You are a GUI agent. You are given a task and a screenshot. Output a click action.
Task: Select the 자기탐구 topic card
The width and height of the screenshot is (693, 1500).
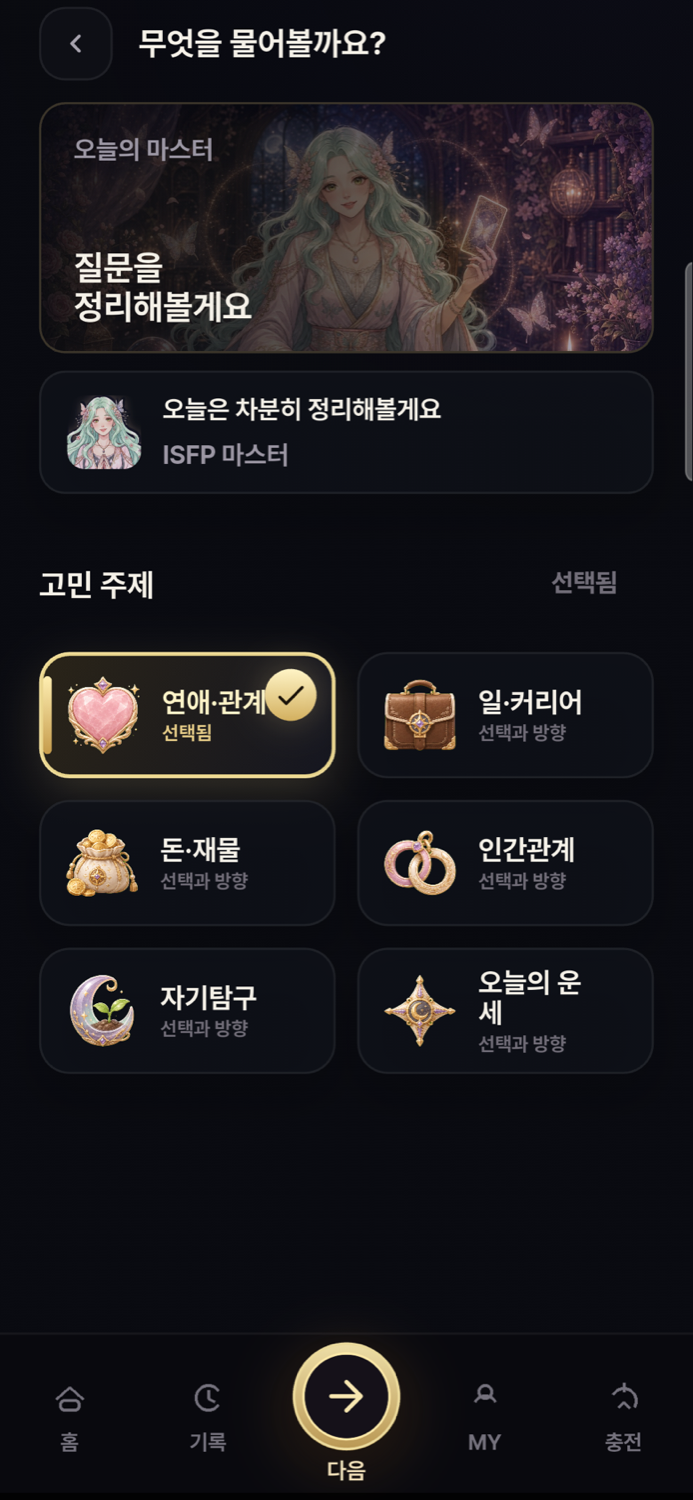187,1011
